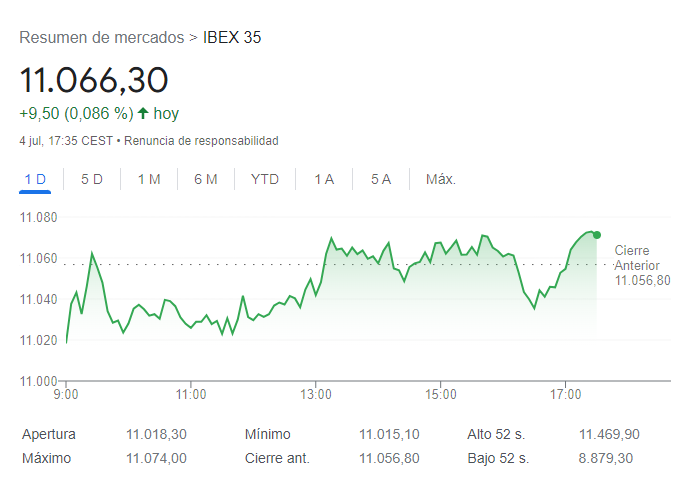View the 1 A chart range
The width and height of the screenshot is (700, 482).
[324, 179]
